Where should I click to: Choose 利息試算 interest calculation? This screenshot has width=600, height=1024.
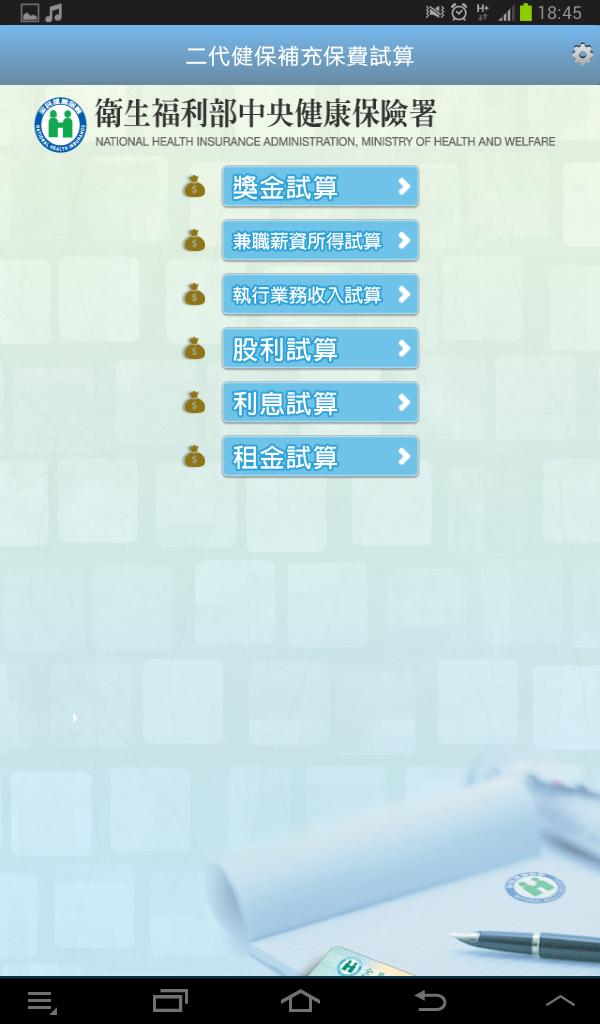(319, 403)
